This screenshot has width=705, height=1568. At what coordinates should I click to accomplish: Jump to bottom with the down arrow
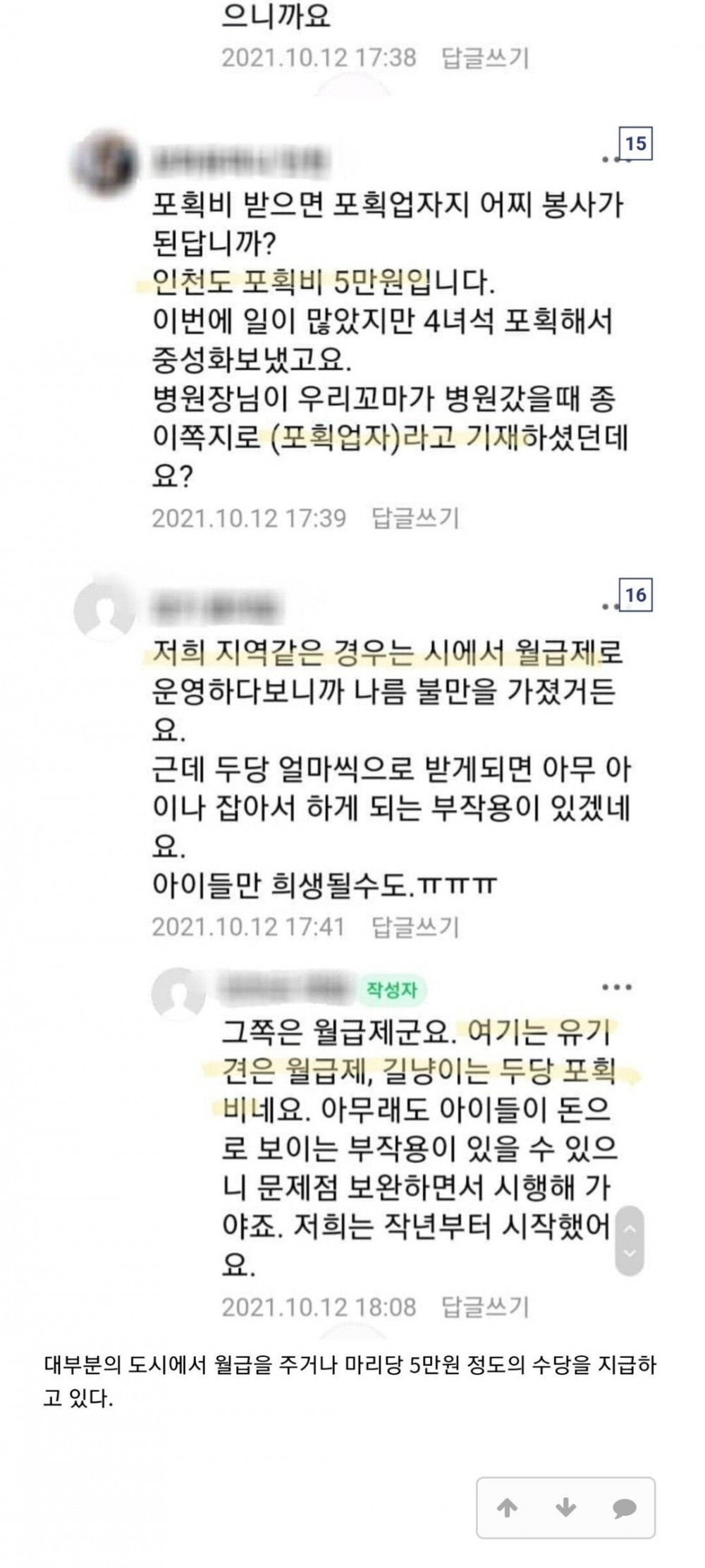[565, 1508]
